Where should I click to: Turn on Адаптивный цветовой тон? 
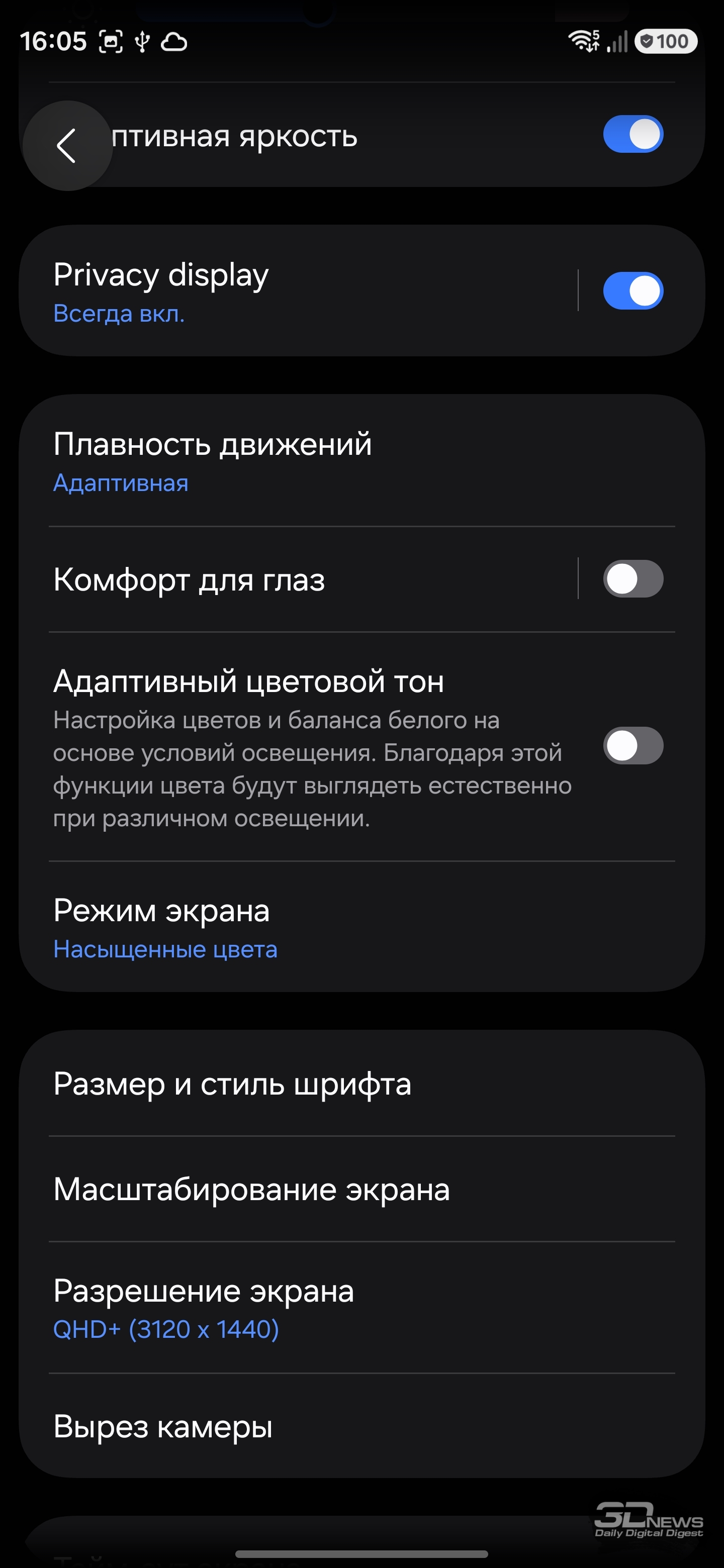pyautogui.click(x=632, y=746)
